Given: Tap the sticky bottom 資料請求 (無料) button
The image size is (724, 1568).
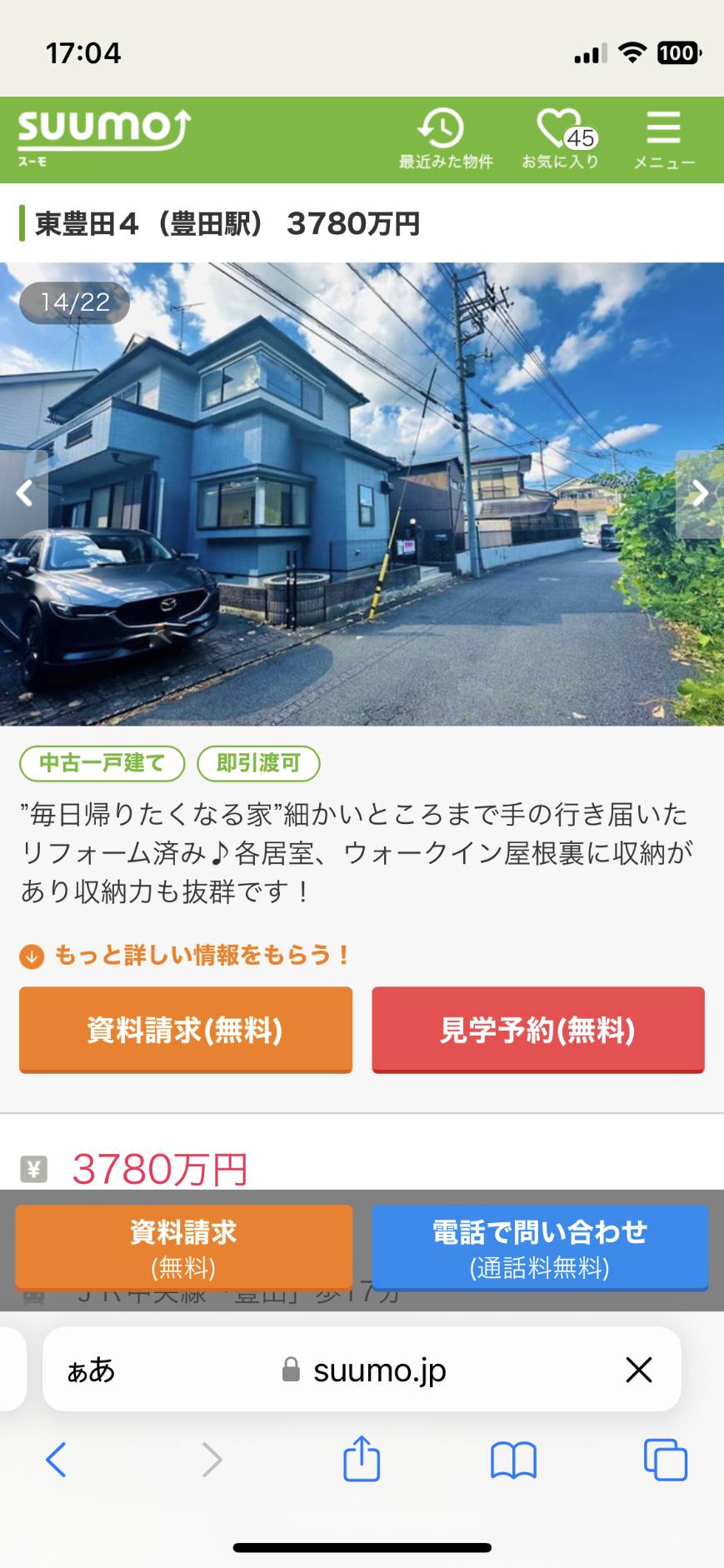Looking at the screenshot, I should pyautogui.click(x=183, y=1247).
